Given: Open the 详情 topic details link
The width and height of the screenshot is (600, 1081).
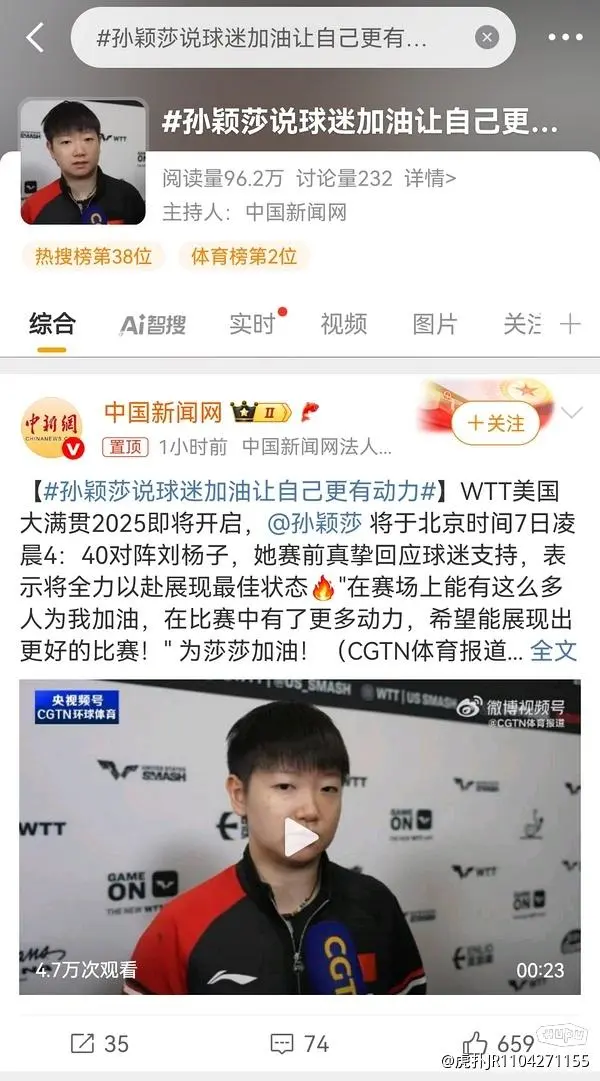Looking at the screenshot, I should point(430,179).
